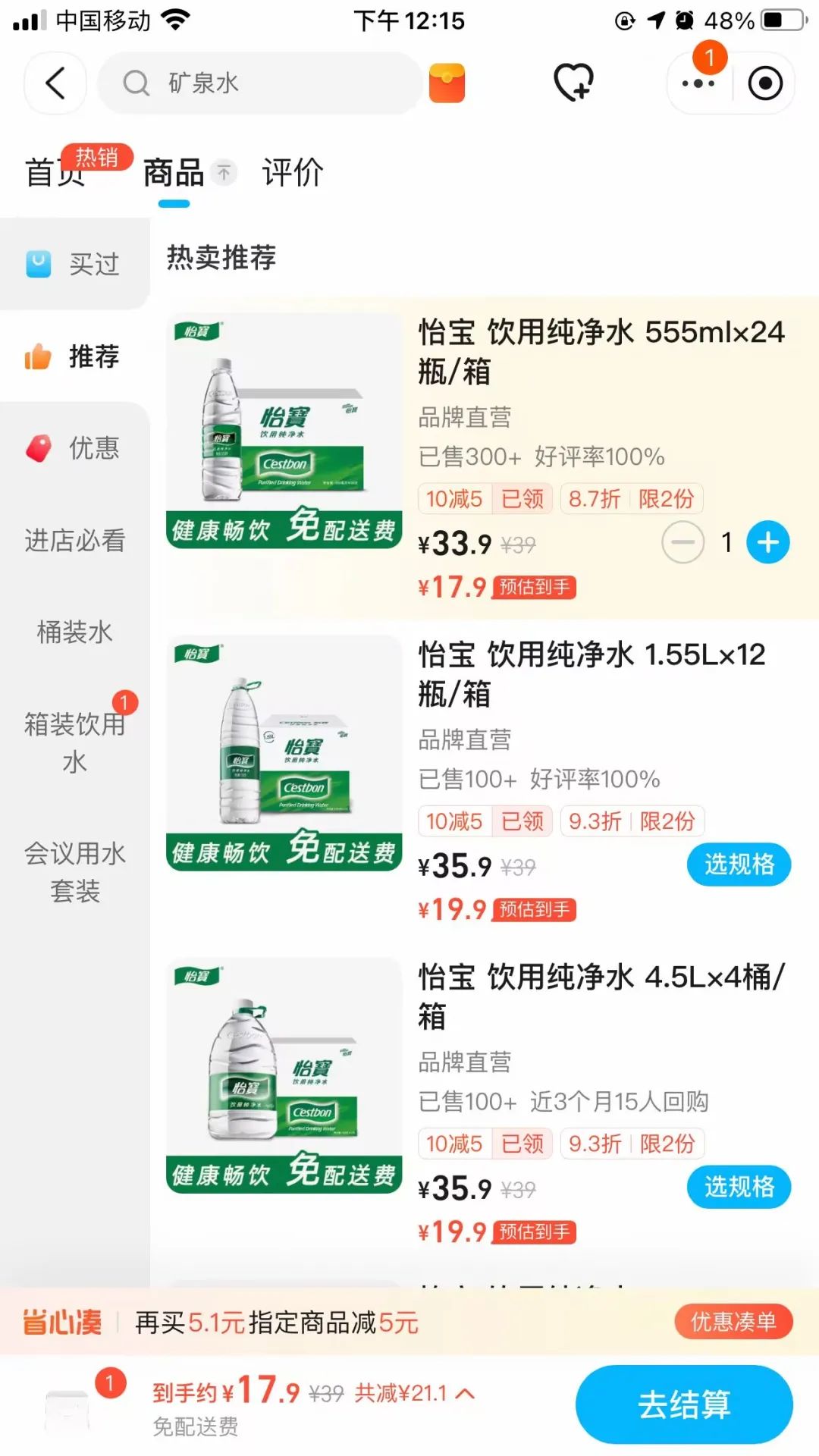
Task: Select the 箱装饮用水 category
Action: tap(74, 742)
